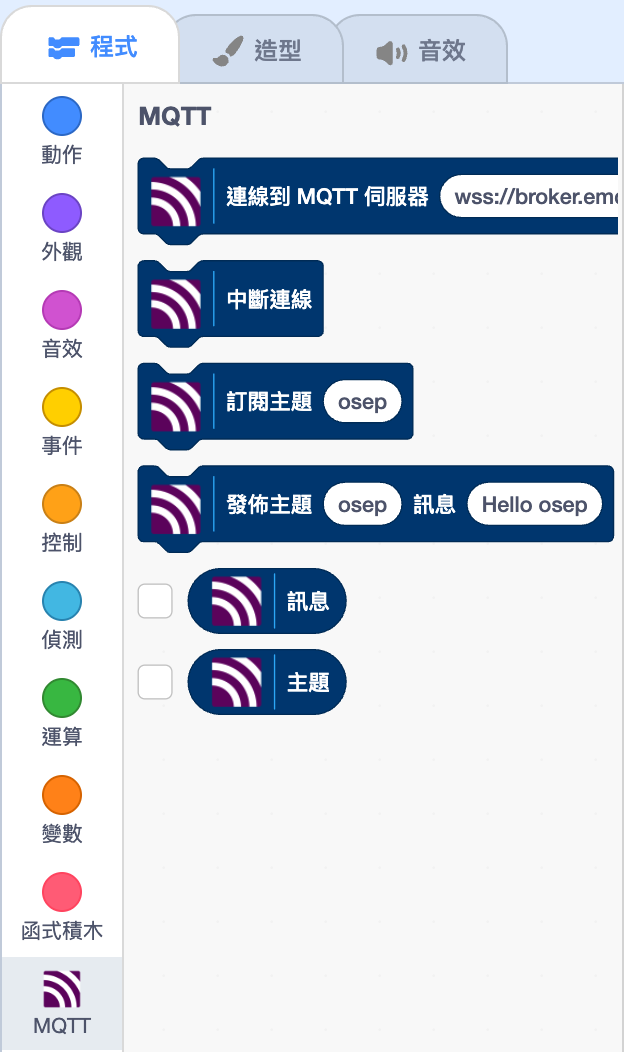Switch to the 造型 tab
The height and width of the screenshot is (1052, 624).
click(258, 51)
